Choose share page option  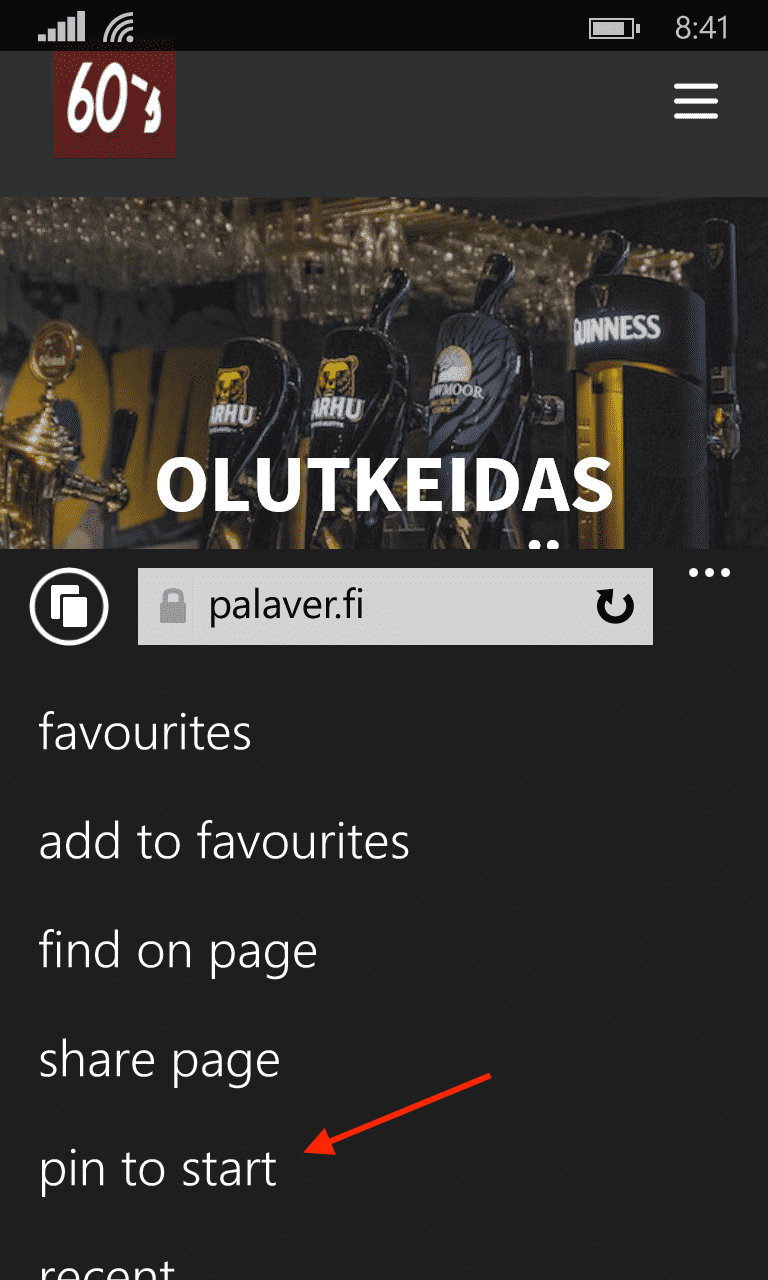[159, 1061]
